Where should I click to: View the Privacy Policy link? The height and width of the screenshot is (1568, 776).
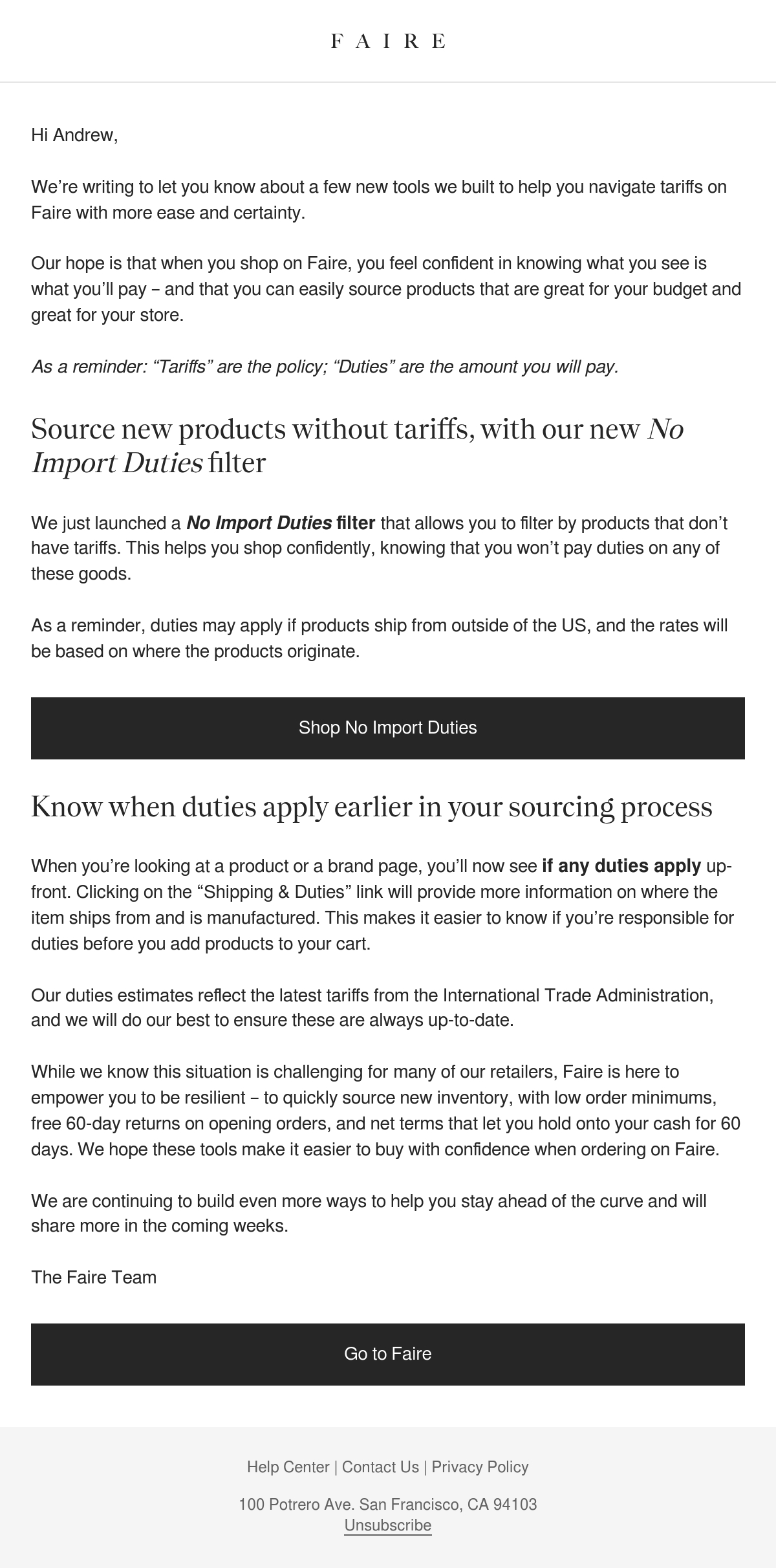tap(480, 1466)
